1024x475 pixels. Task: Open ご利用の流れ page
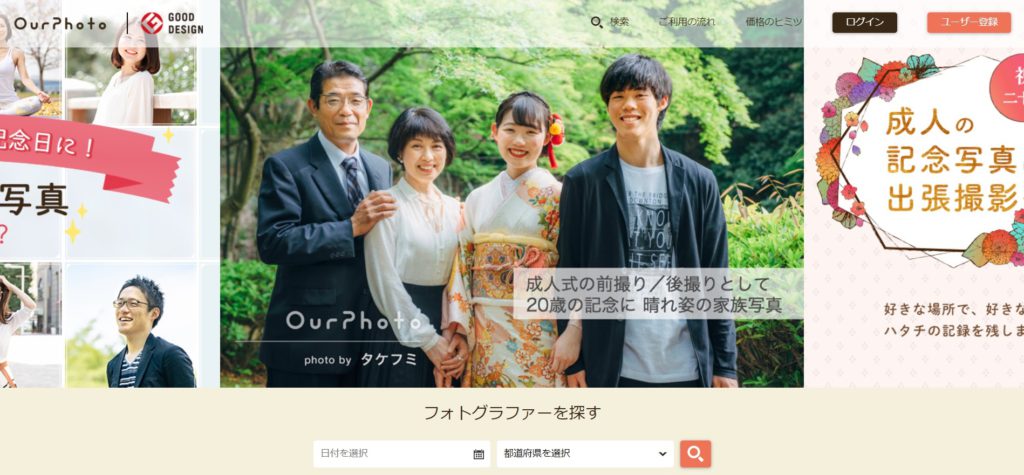[x=686, y=22]
